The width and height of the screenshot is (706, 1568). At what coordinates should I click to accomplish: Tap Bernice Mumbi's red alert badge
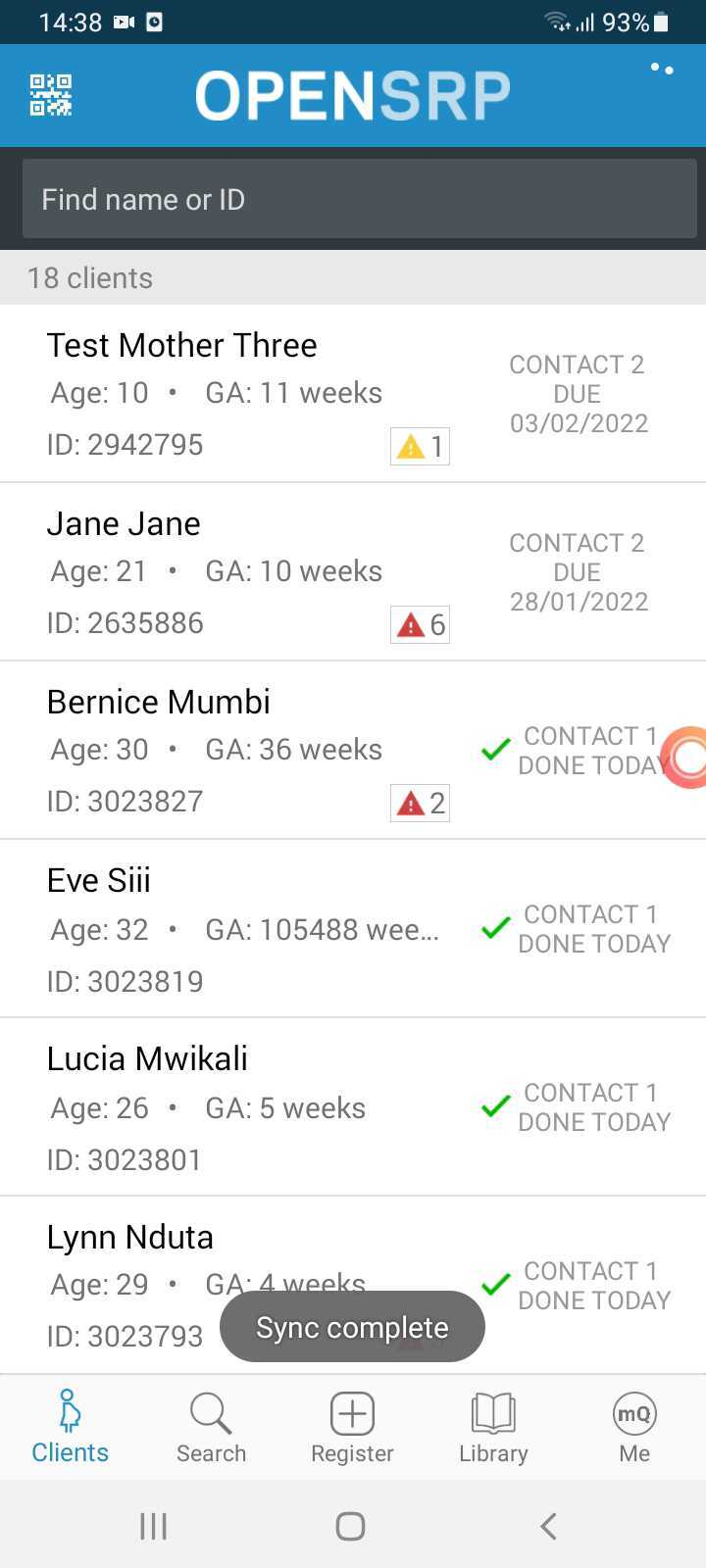coord(420,802)
